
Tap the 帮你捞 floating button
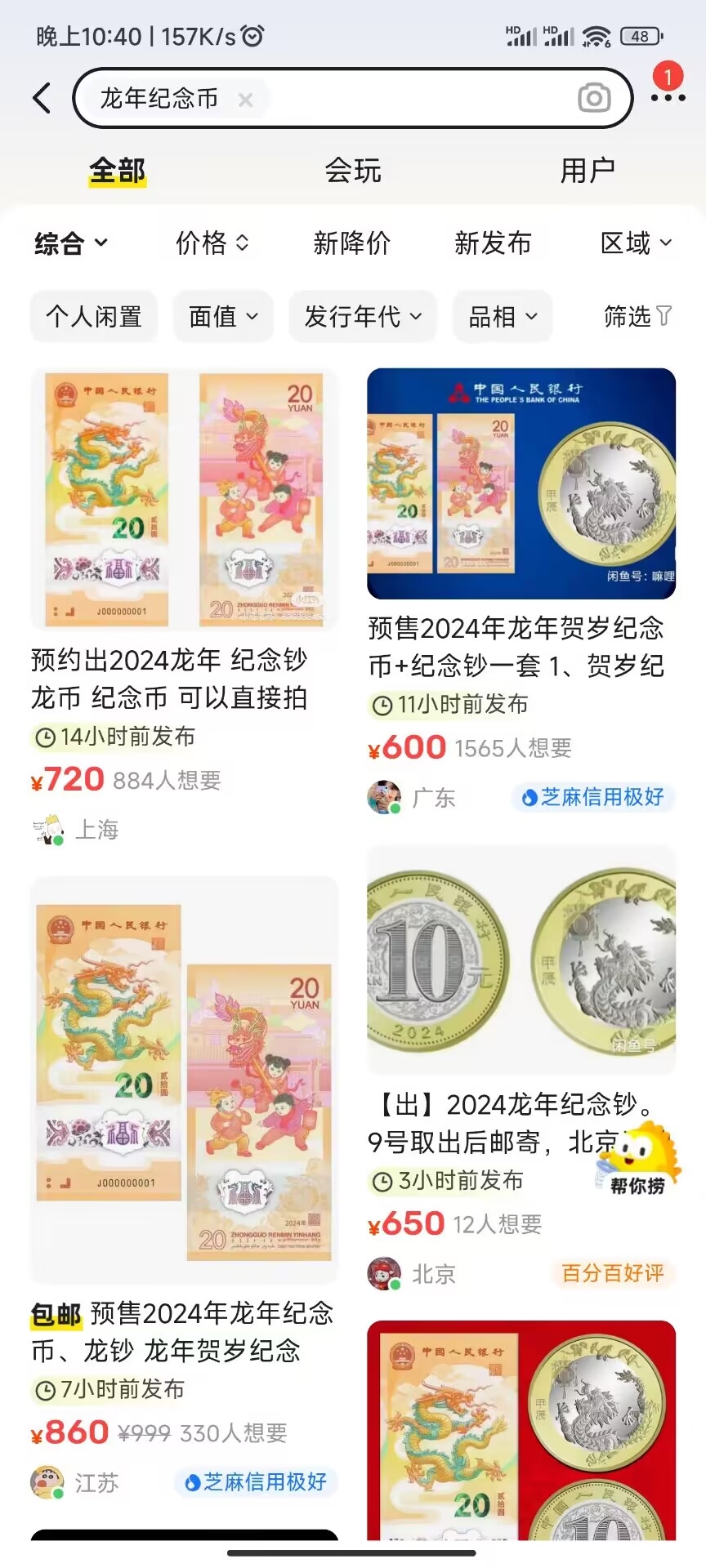tap(639, 1160)
